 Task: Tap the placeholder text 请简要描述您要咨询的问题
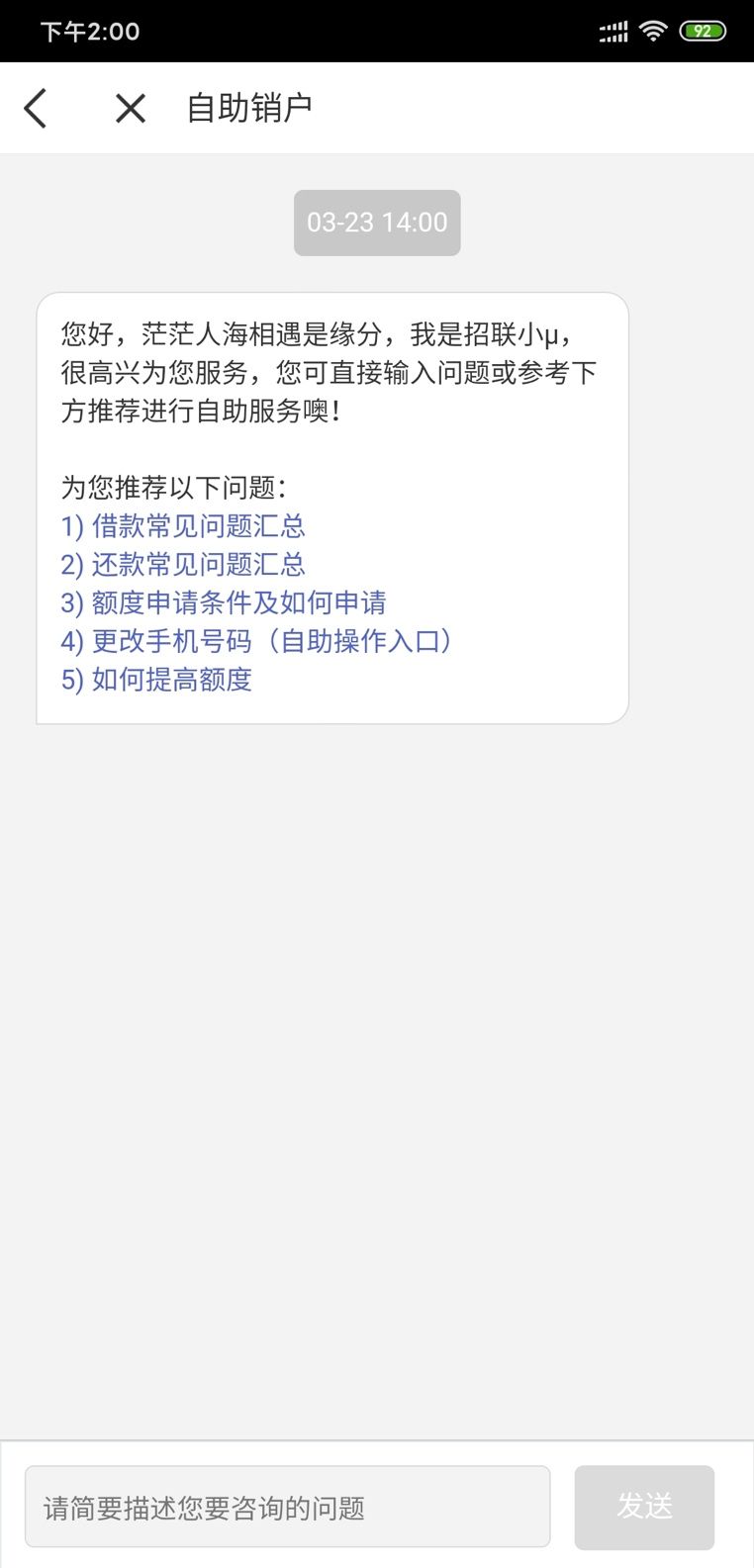[203, 1506]
